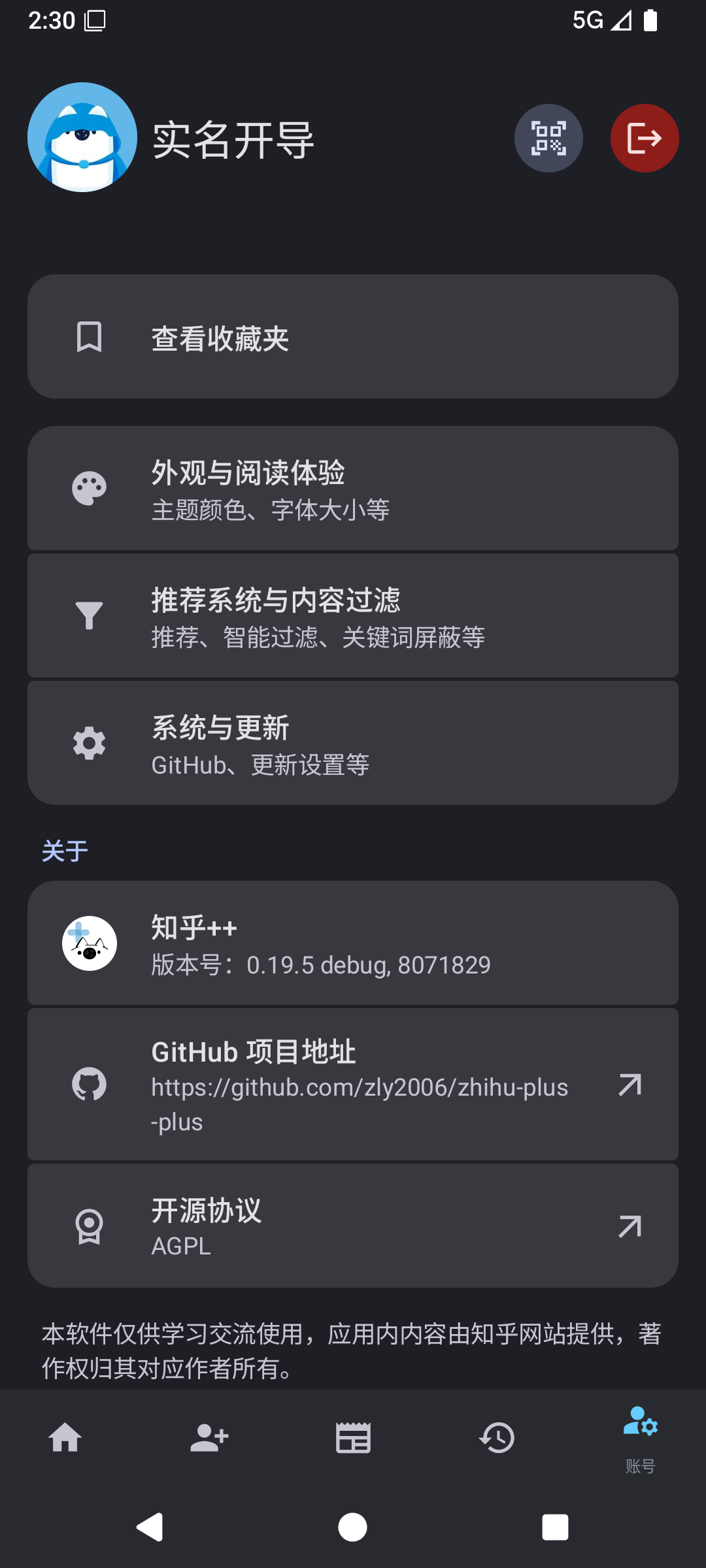Tap the QR code scan icon

coord(549,138)
